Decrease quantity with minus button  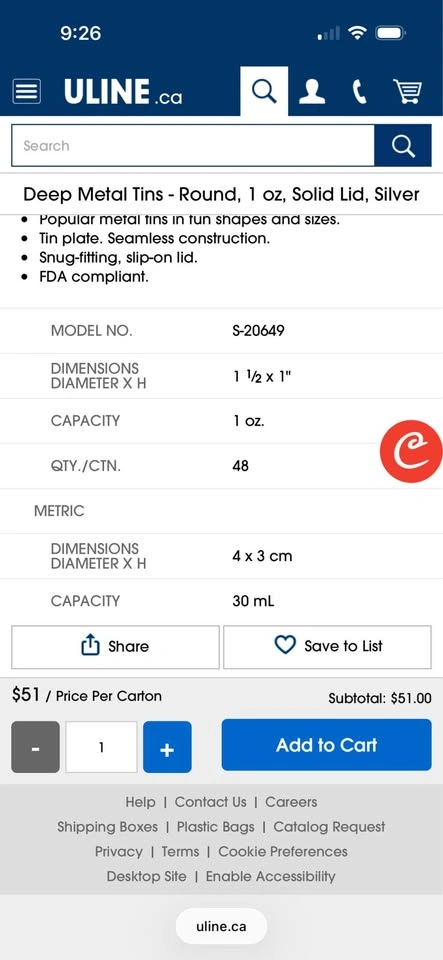[35, 747]
